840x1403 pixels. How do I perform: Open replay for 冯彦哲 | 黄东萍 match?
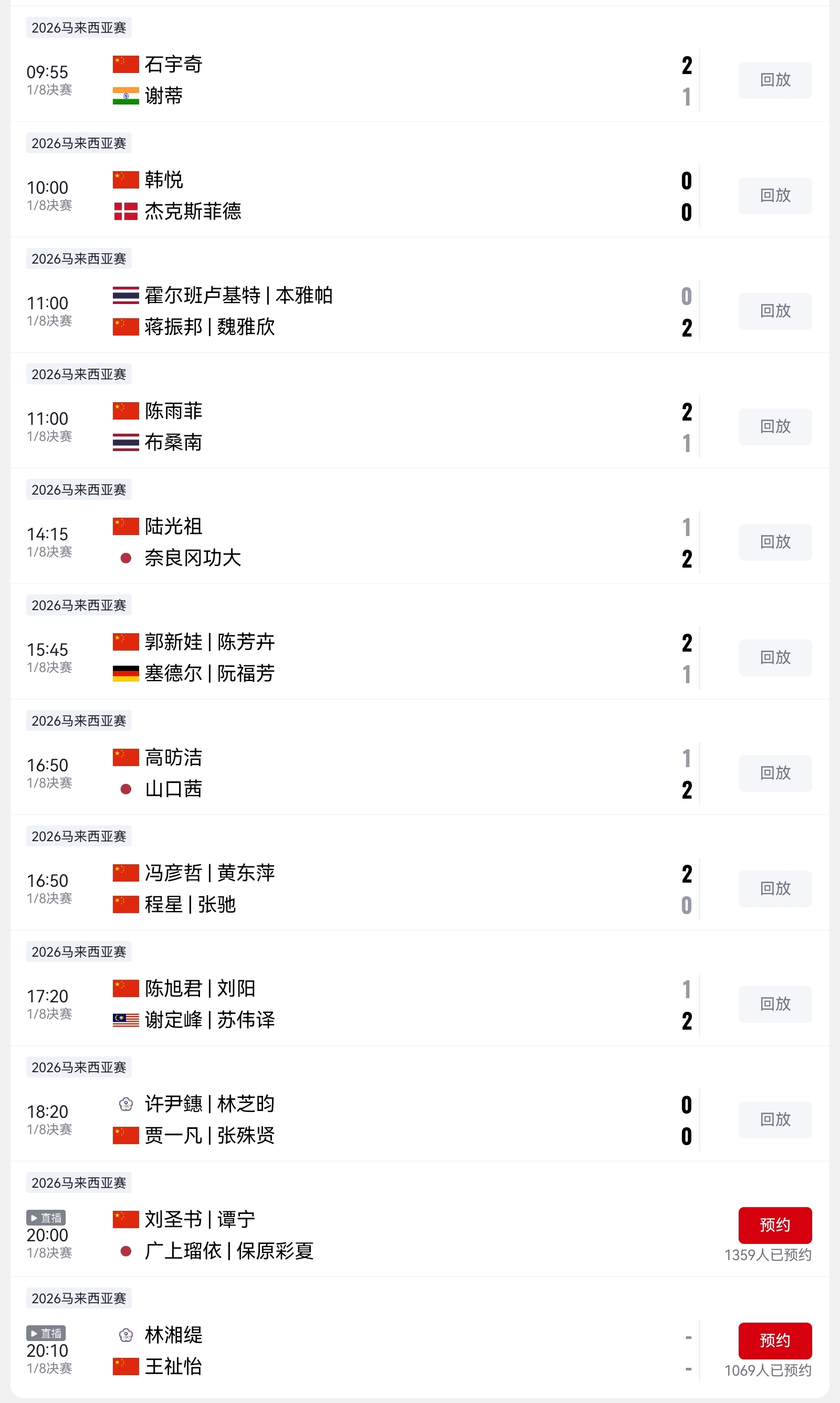point(774,888)
